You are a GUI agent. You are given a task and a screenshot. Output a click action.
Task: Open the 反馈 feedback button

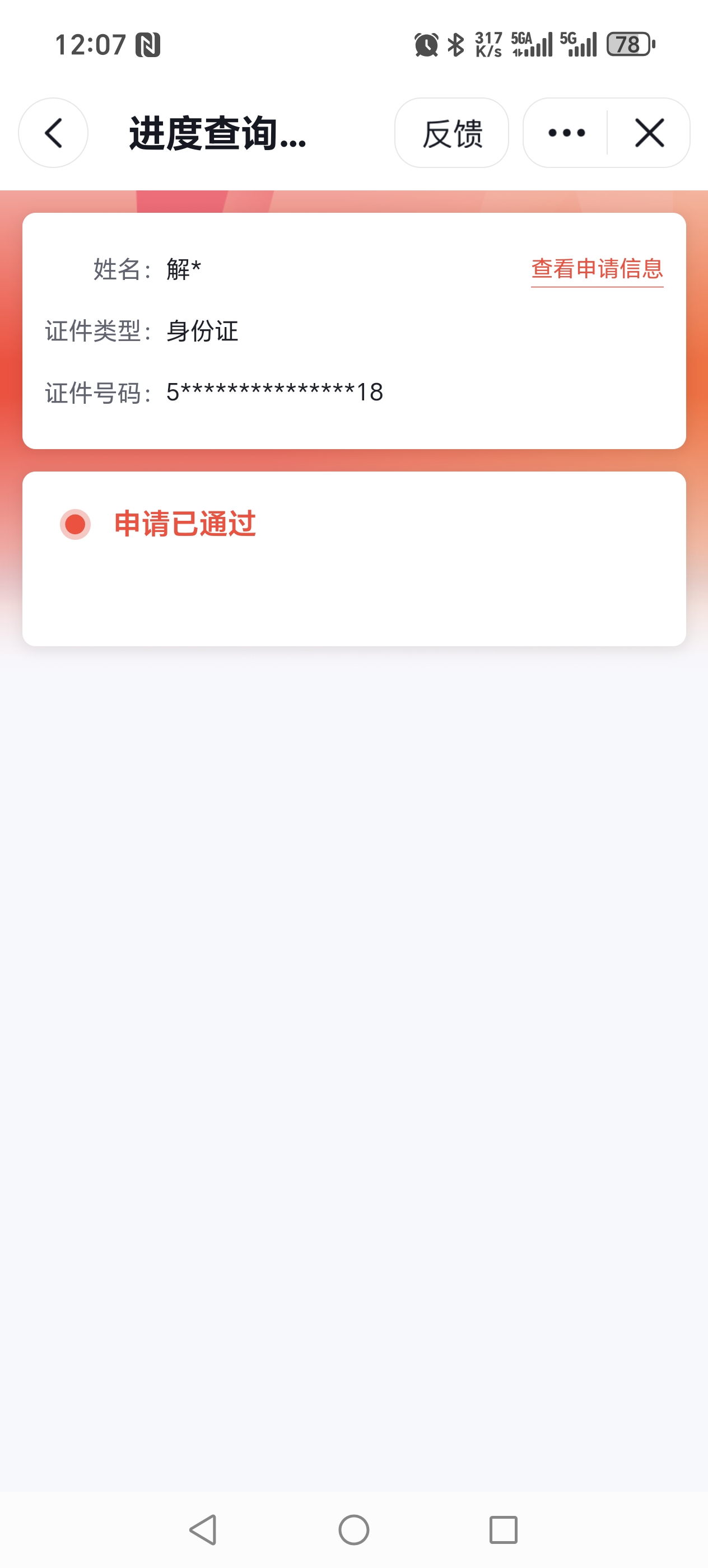(x=451, y=133)
